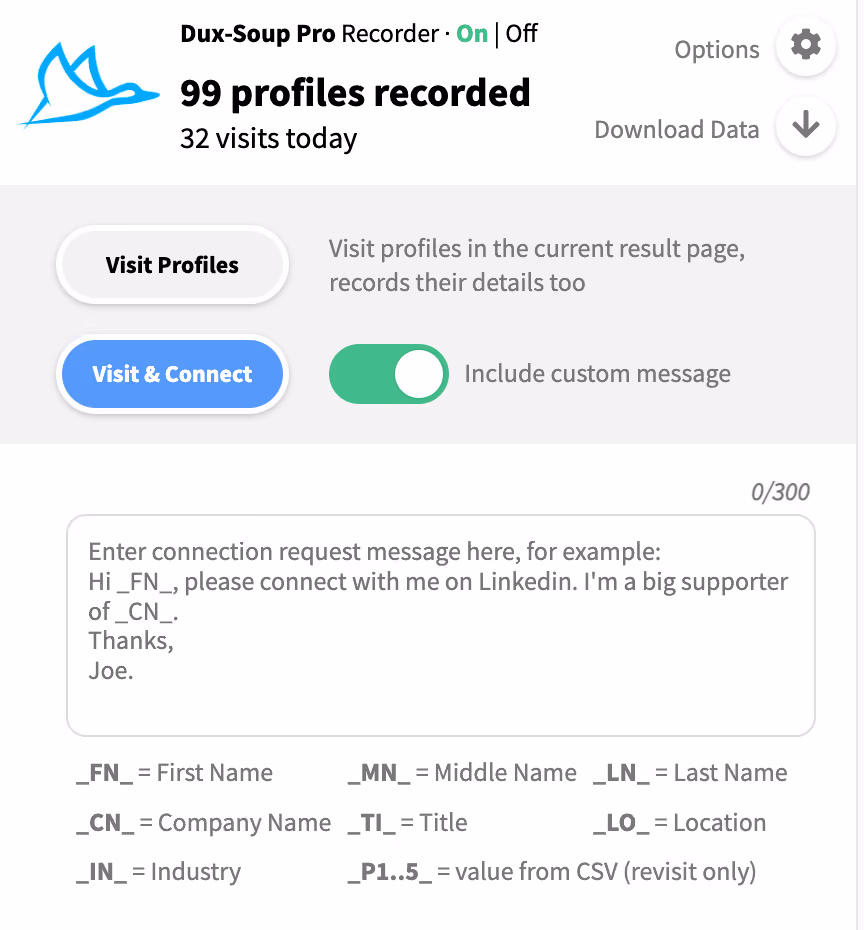Focus the connection request message box
This screenshot has width=864, height=930.
(x=441, y=626)
